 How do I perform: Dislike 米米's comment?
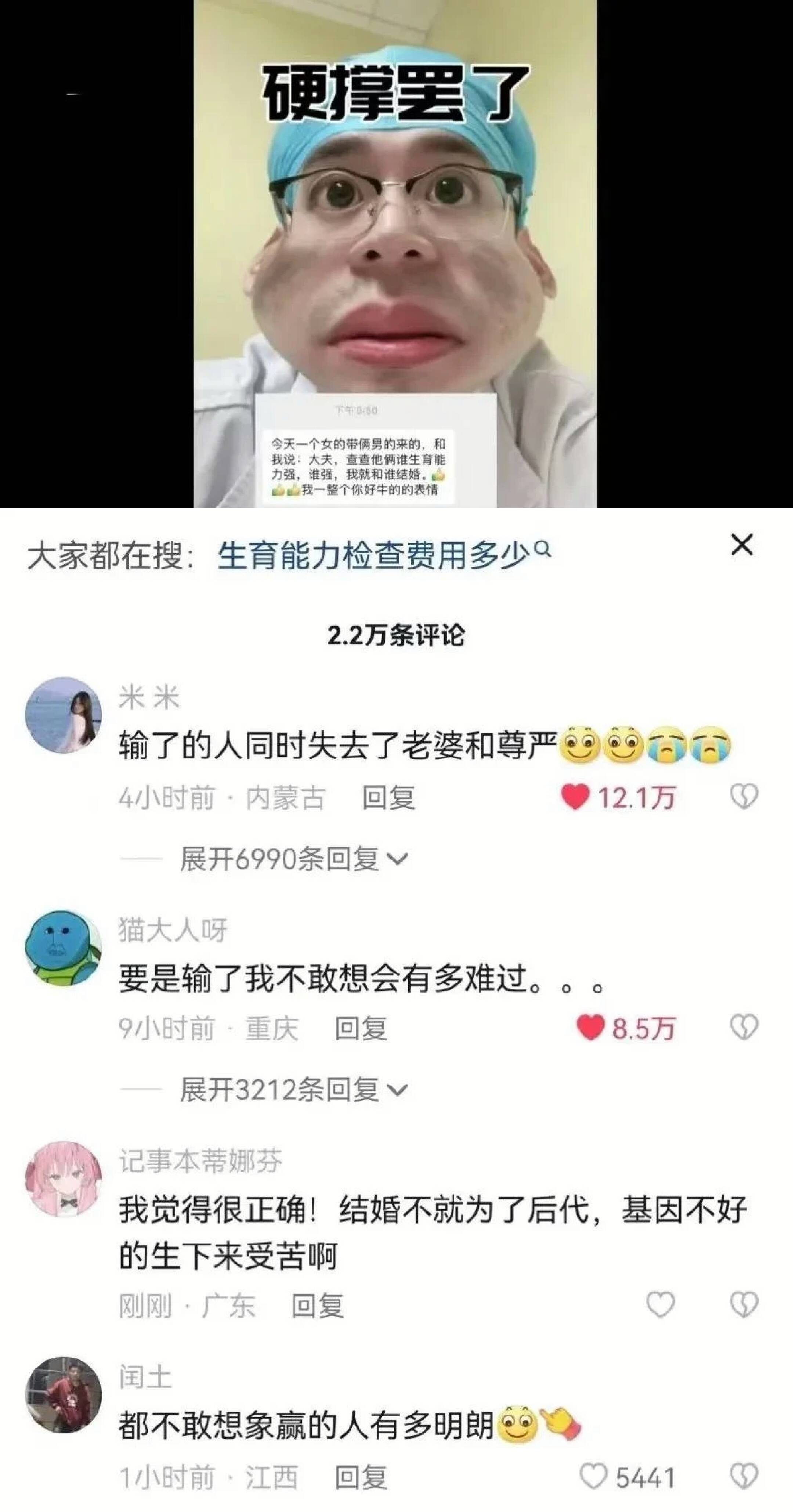pos(744,797)
